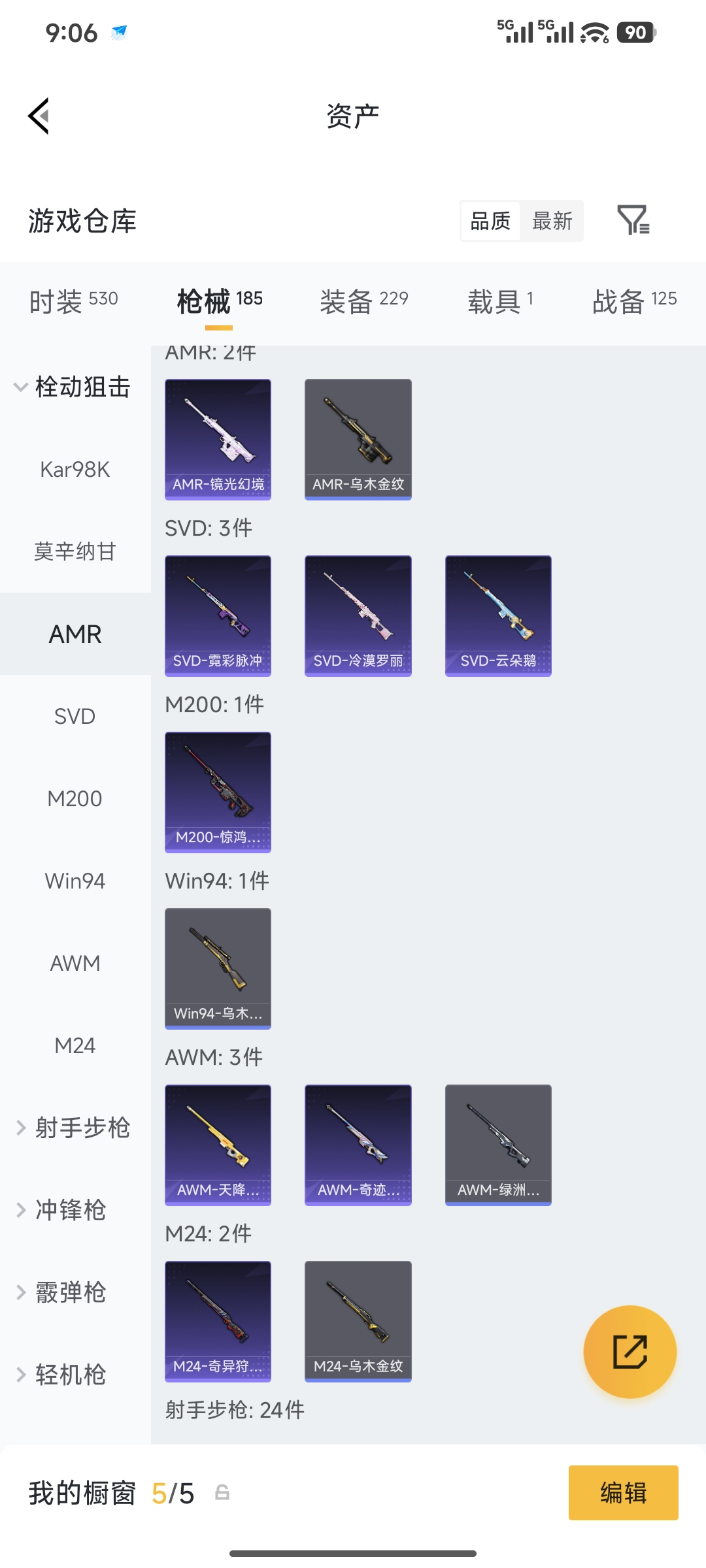Image resolution: width=706 pixels, height=1568 pixels.
Task: Open the Win94-乌木 thumbnail
Action: point(218,968)
